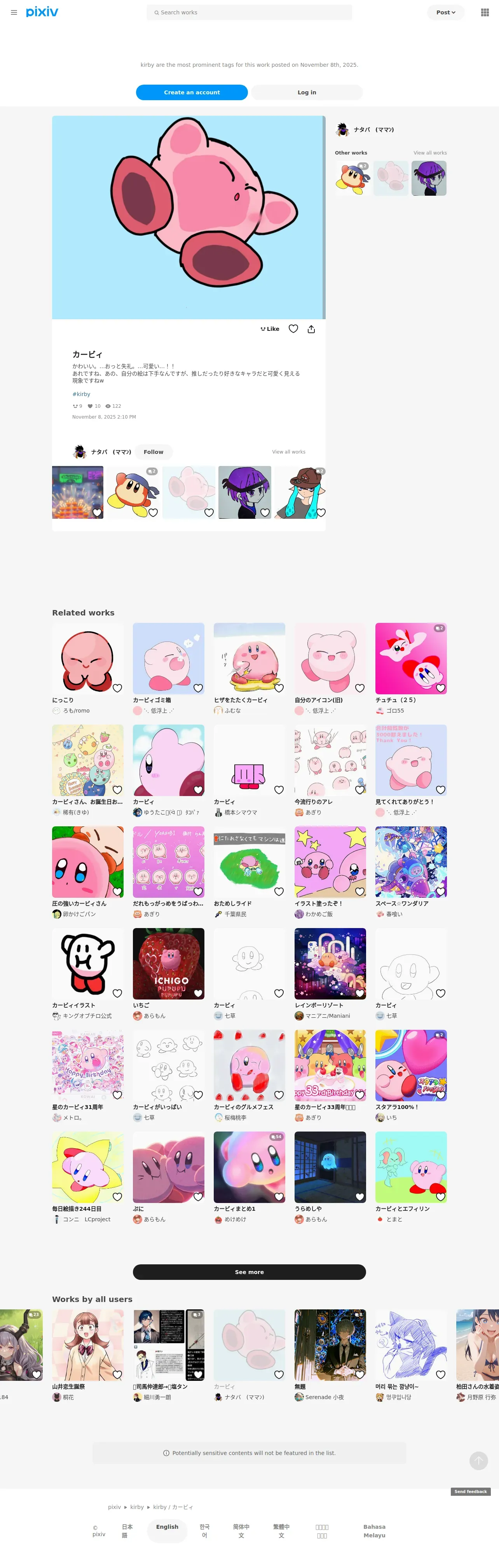Load more with See more
This screenshot has width=499, height=1568.
pos(249,1272)
